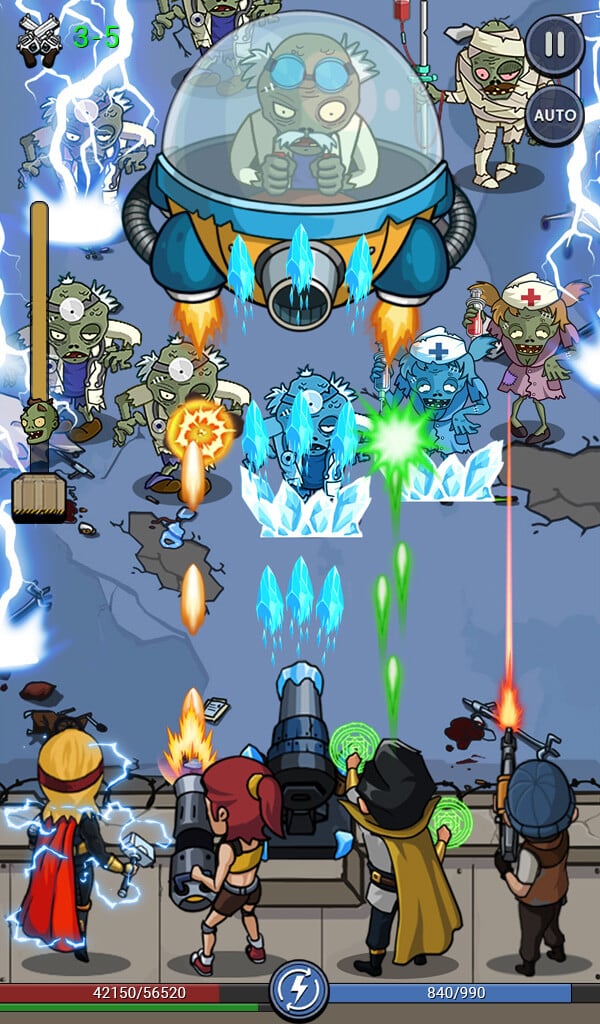This screenshot has height=1024, width=600.
Task: Pause the game
Action: 554,45
